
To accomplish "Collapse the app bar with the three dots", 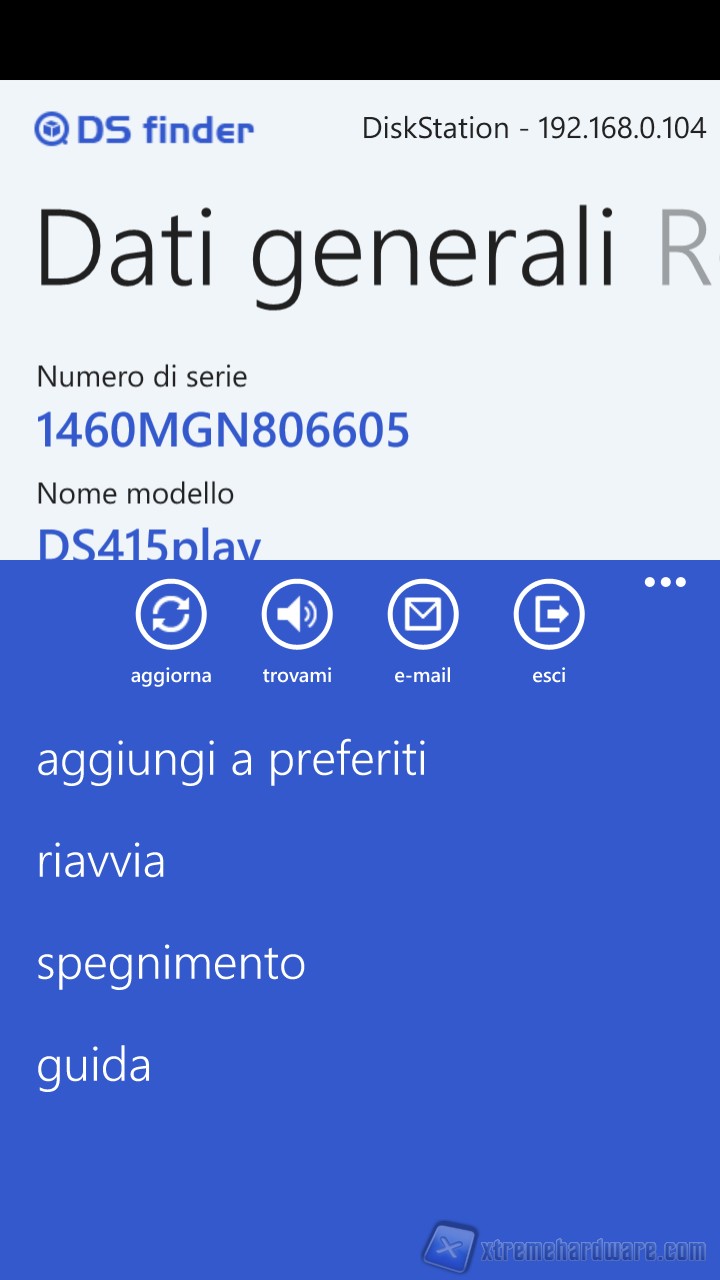I will 665,582.
